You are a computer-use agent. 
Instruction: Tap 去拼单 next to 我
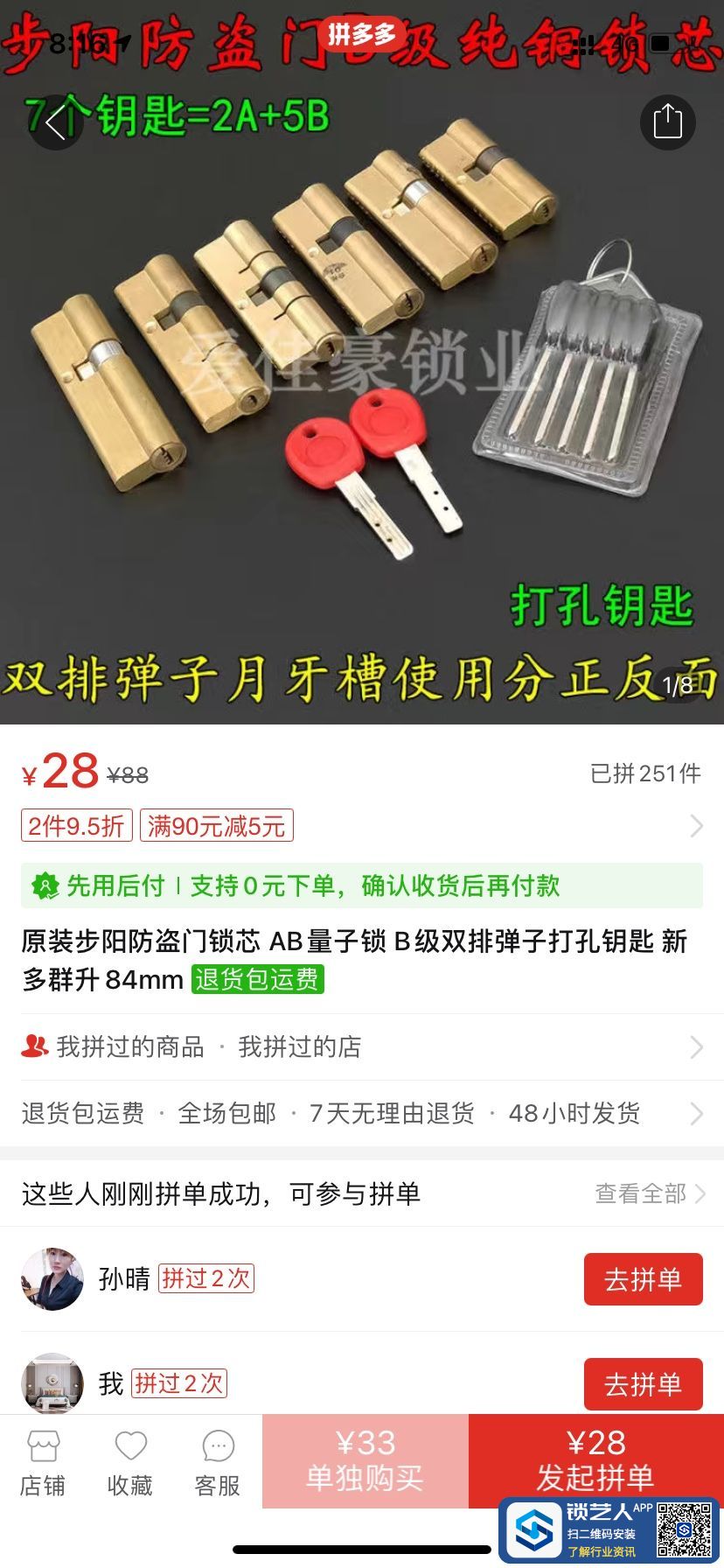(x=643, y=1384)
